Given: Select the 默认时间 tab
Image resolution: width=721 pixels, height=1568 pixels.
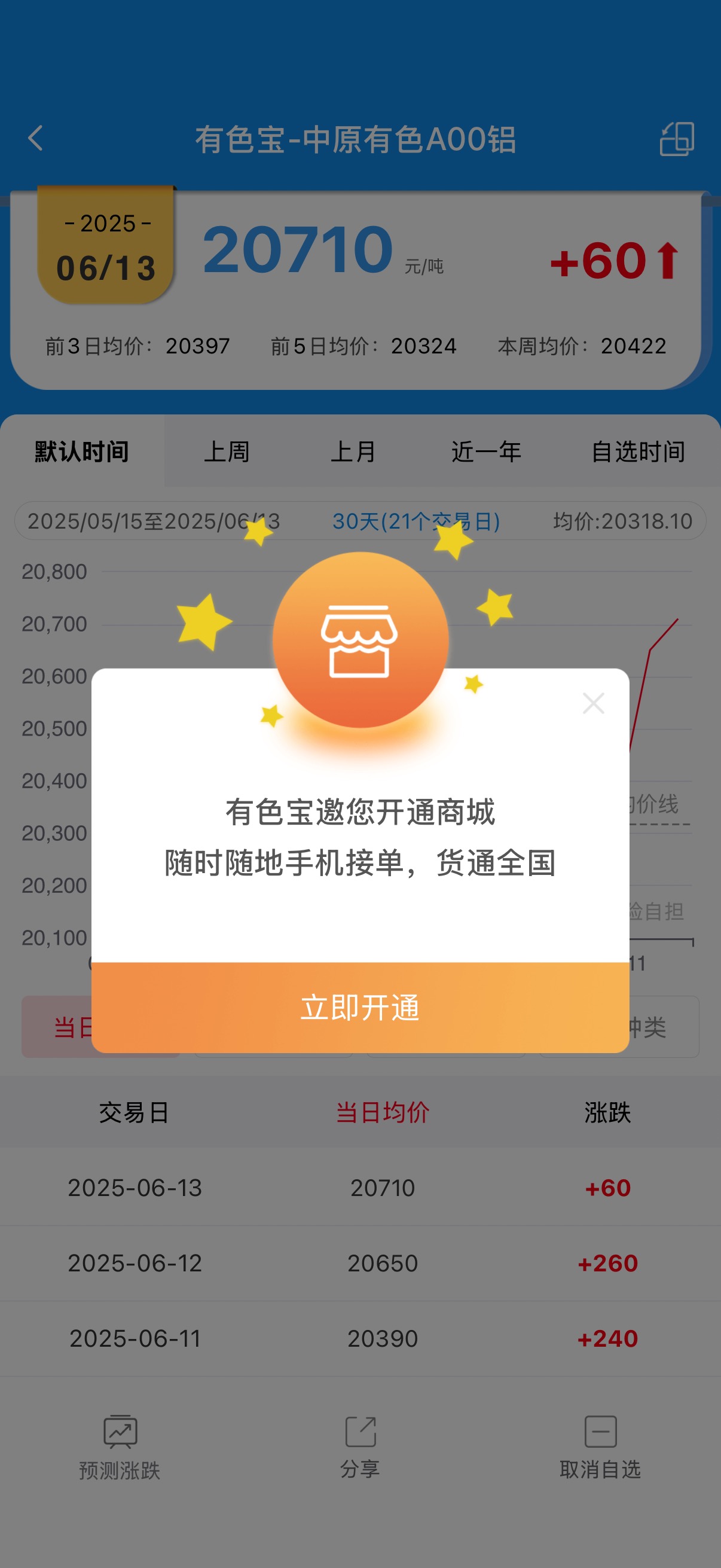Looking at the screenshot, I should pyautogui.click(x=82, y=452).
